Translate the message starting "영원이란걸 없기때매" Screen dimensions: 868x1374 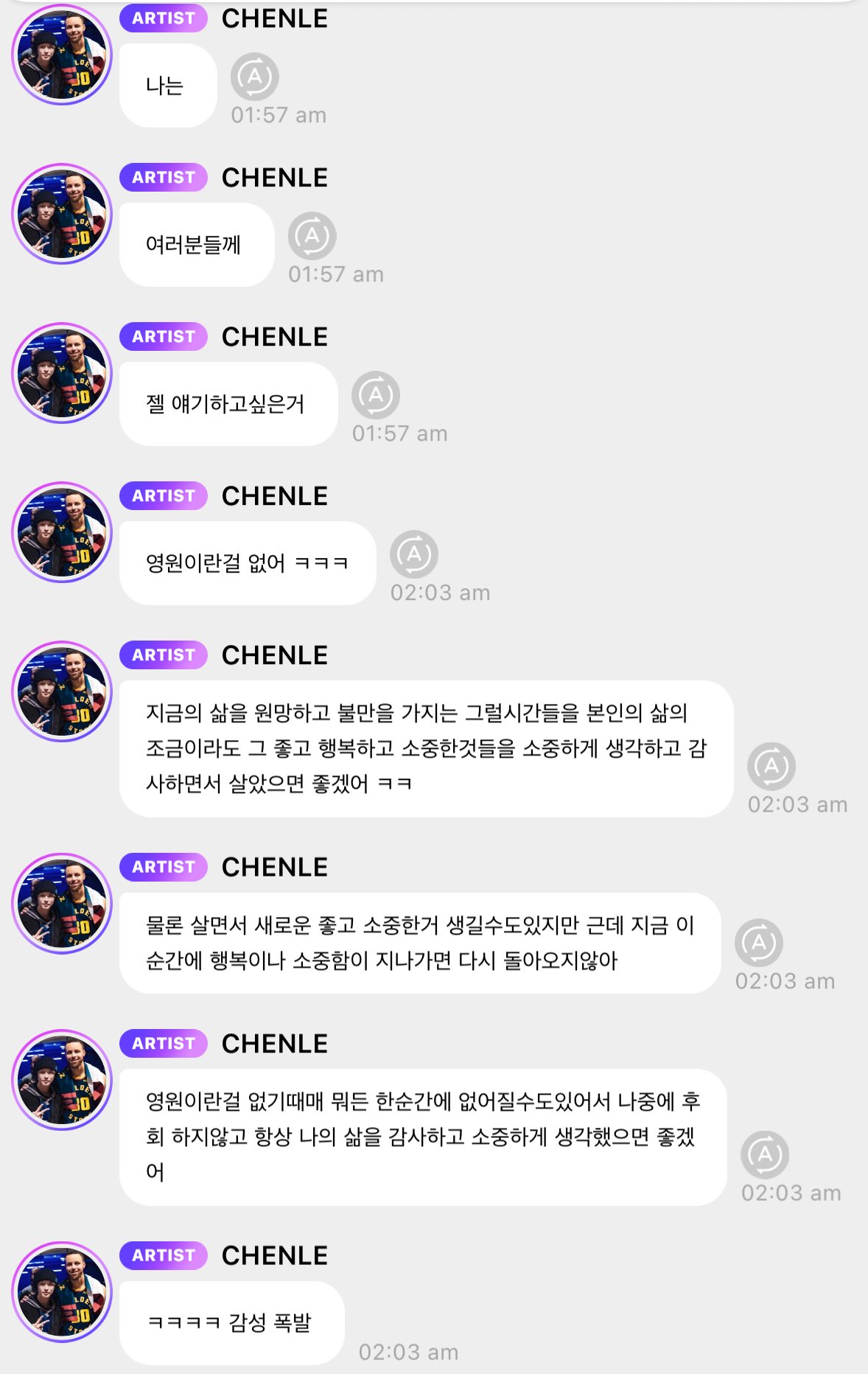[765, 1155]
